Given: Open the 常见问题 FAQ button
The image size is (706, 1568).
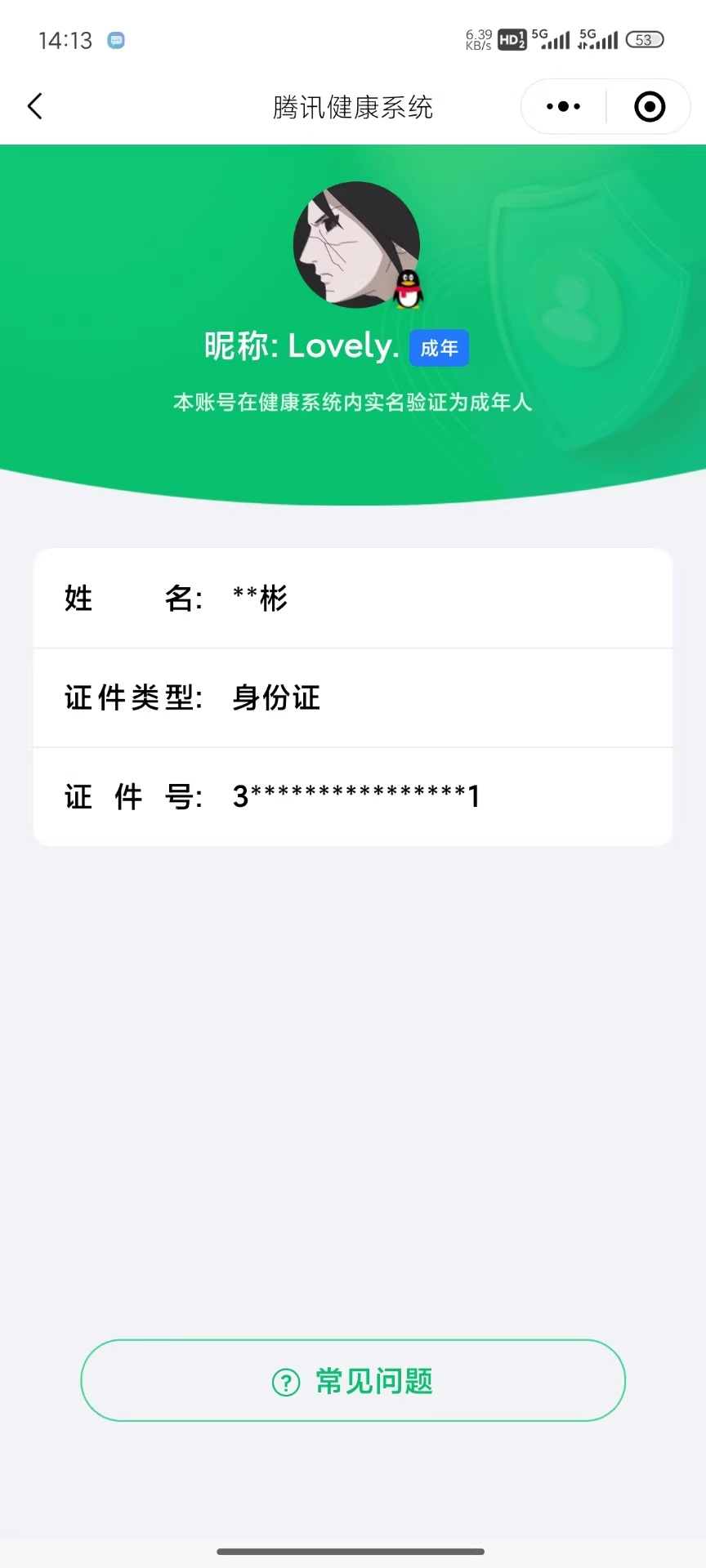Looking at the screenshot, I should coord(353,1381).
